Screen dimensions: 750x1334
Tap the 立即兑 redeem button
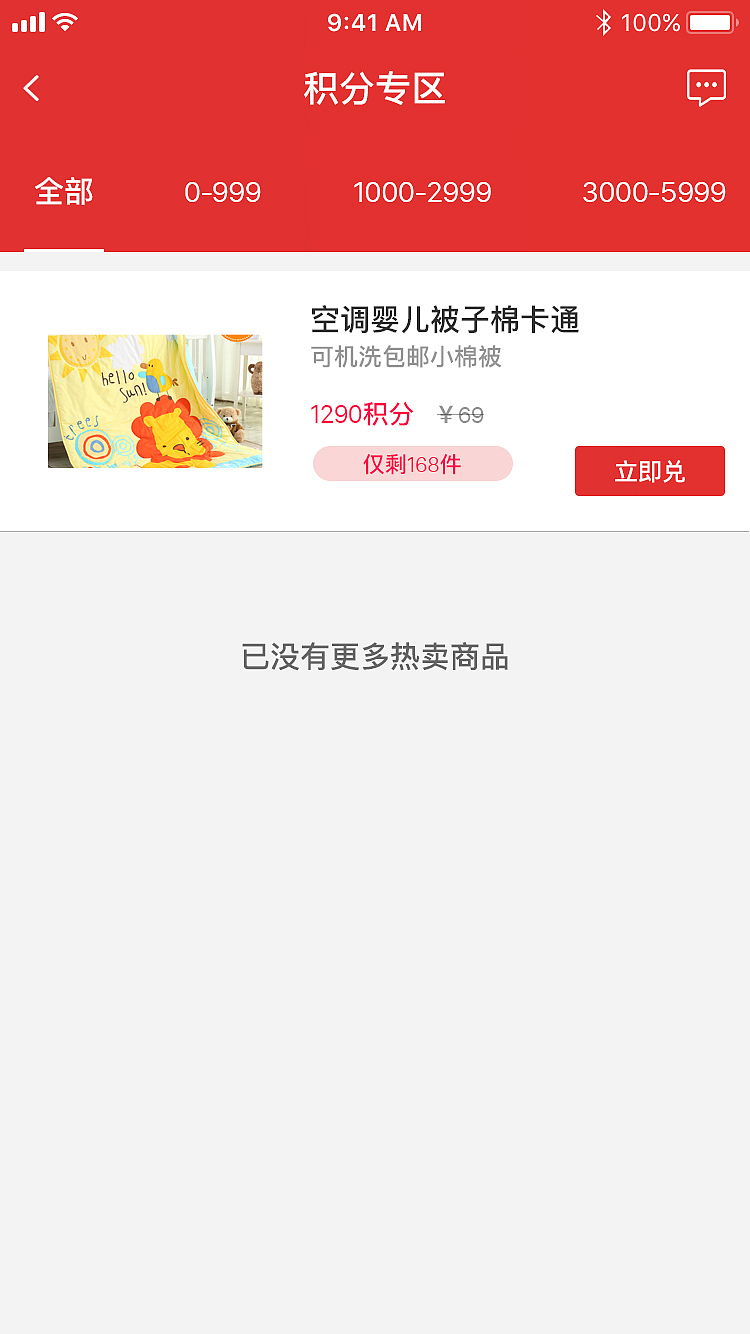(x=649, y=470)
